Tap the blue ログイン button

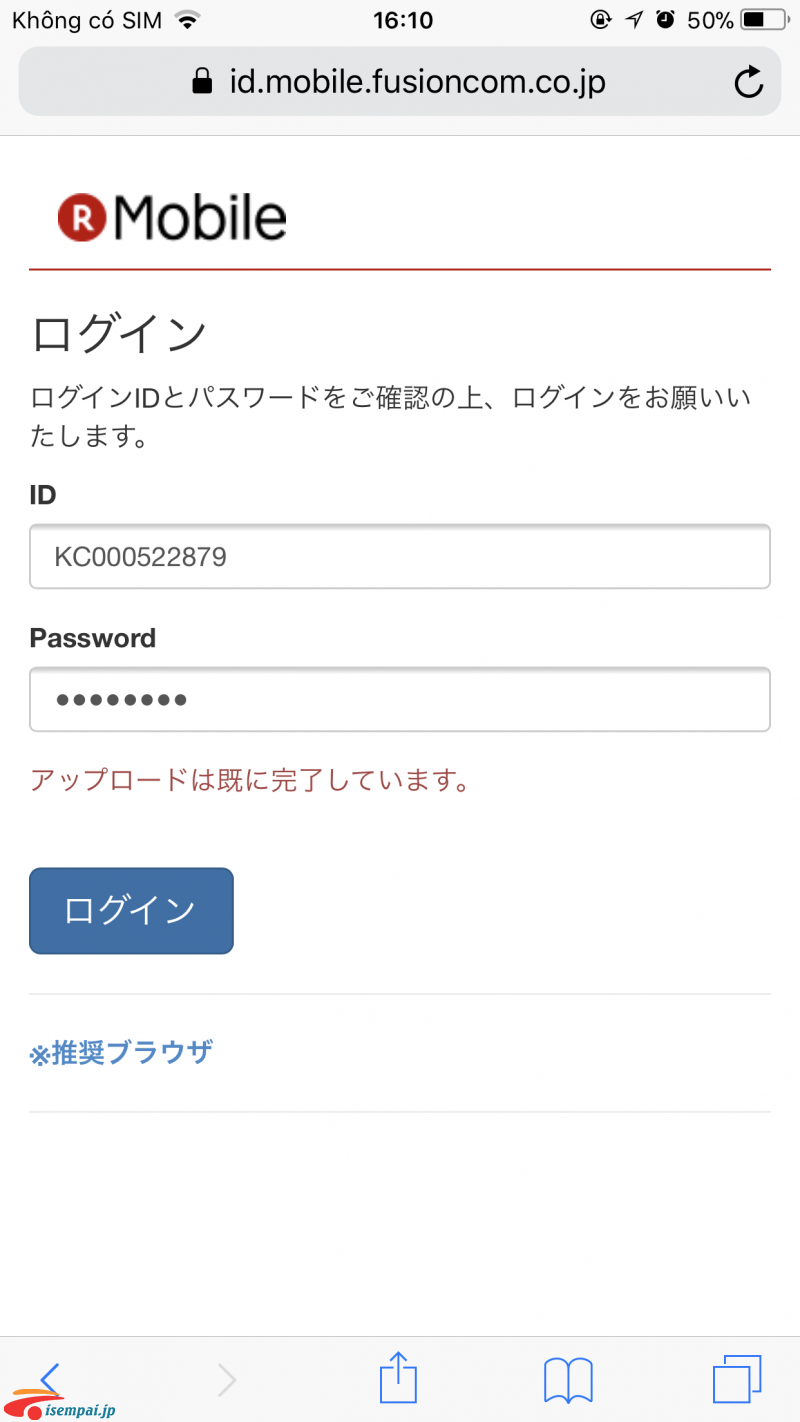131,911
